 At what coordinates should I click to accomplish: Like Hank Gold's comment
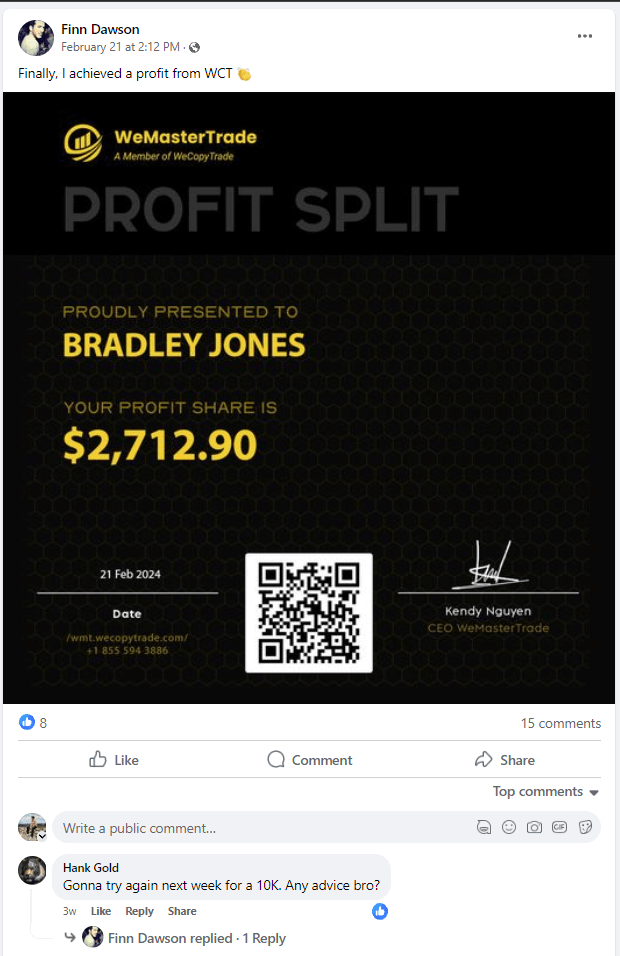point(101,911)
